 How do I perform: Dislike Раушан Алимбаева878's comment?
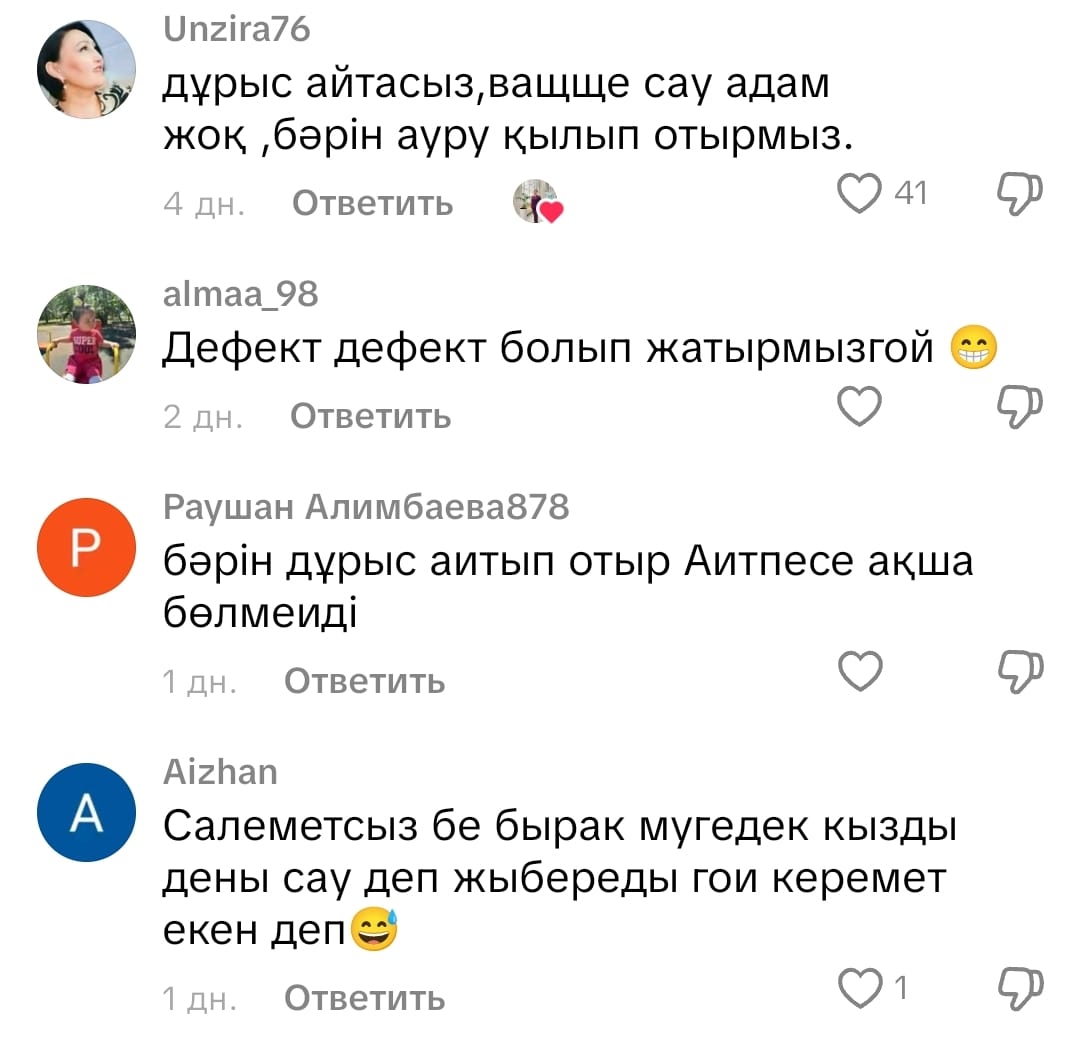1020,671
